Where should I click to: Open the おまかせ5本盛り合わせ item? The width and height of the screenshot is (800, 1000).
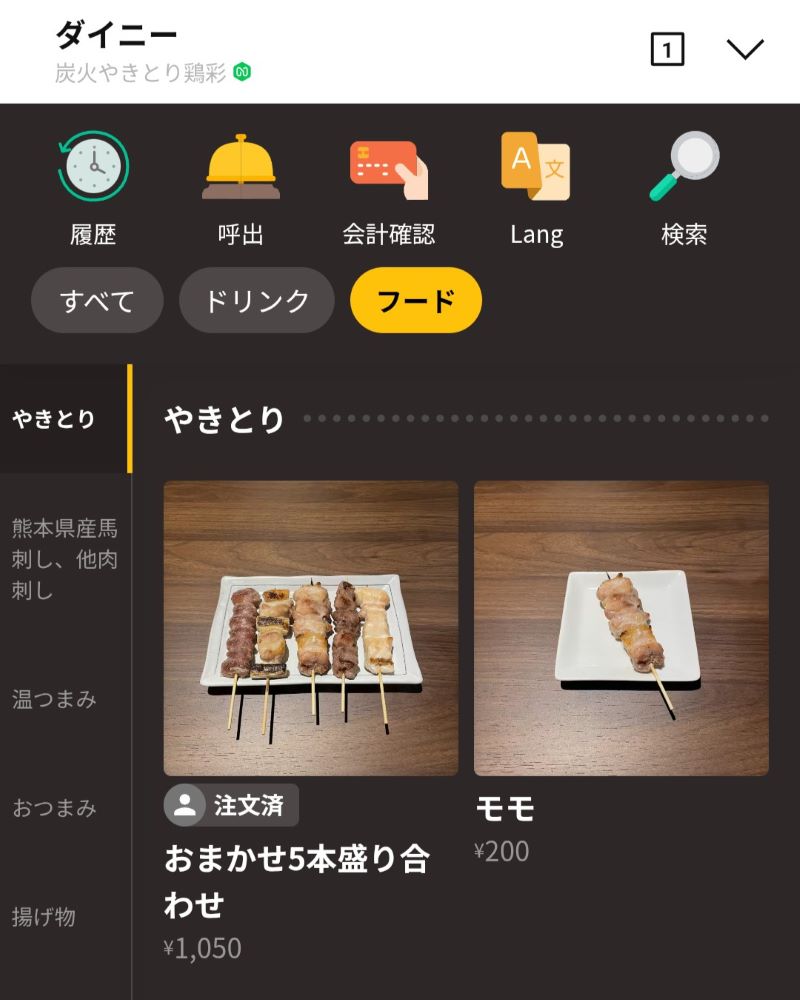coord(311,628)
